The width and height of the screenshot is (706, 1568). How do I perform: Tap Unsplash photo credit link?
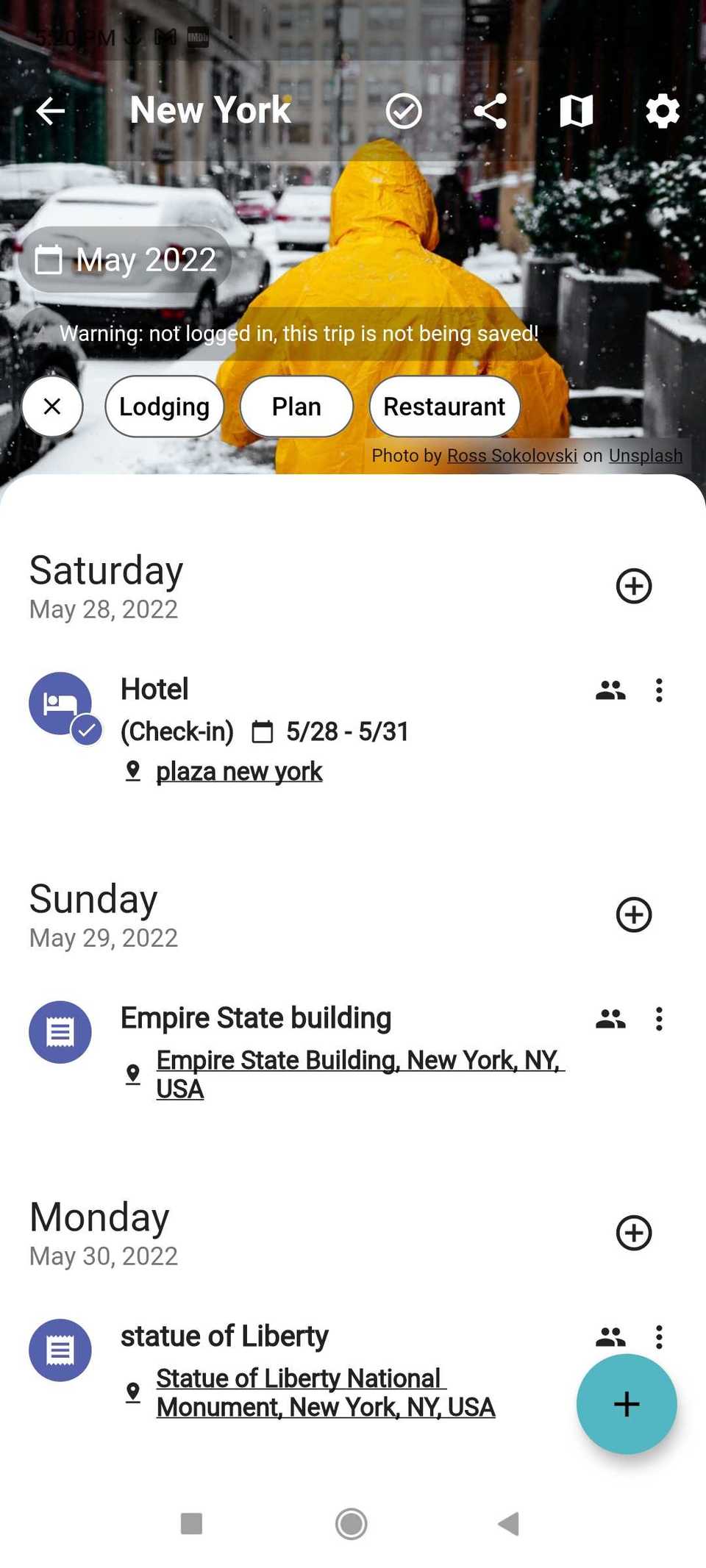click(x=645, y=455)
